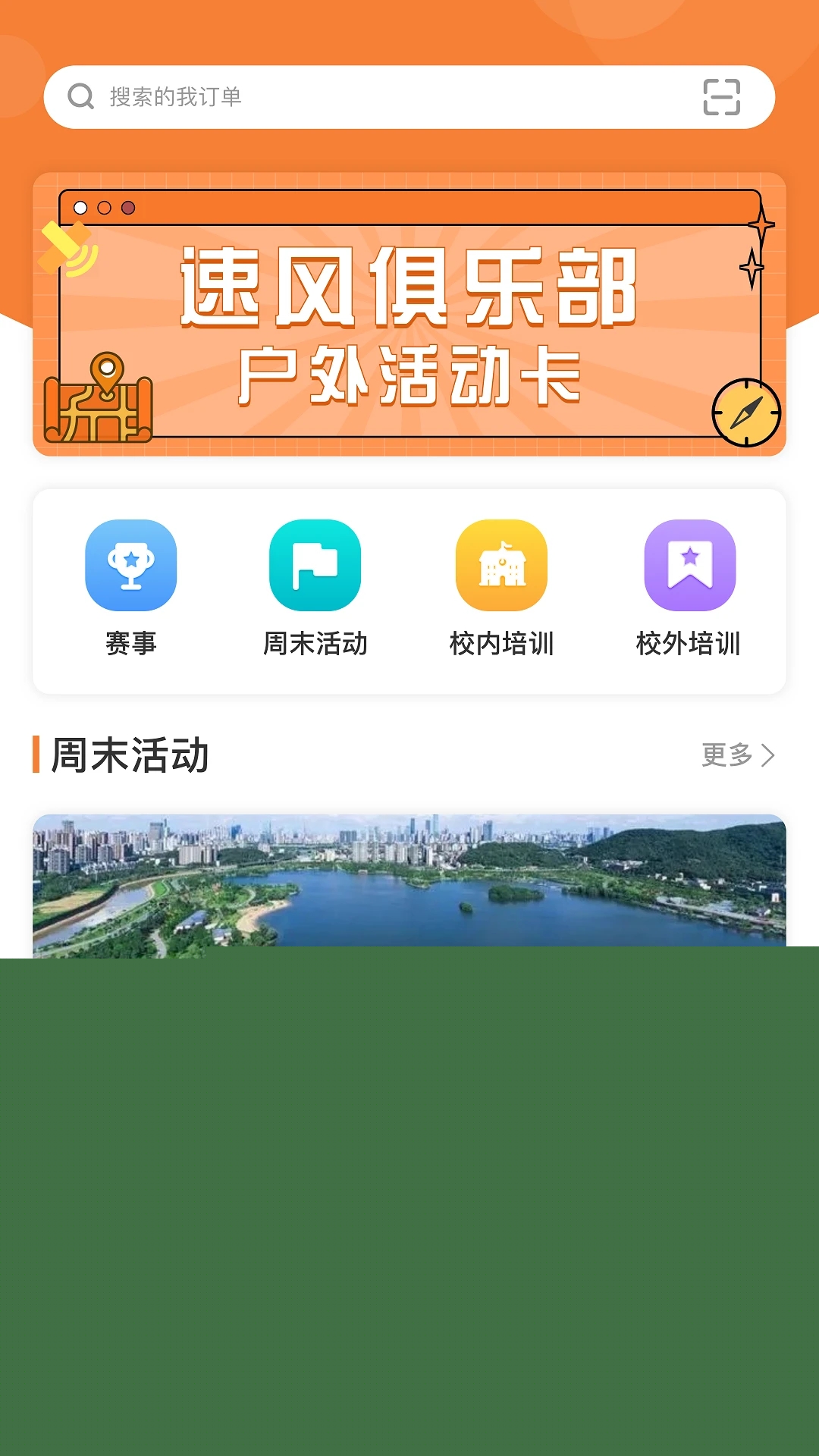Open 周末活动 via the flag icon
Viewport: 819px width, 1456px height.
(315, 564)
